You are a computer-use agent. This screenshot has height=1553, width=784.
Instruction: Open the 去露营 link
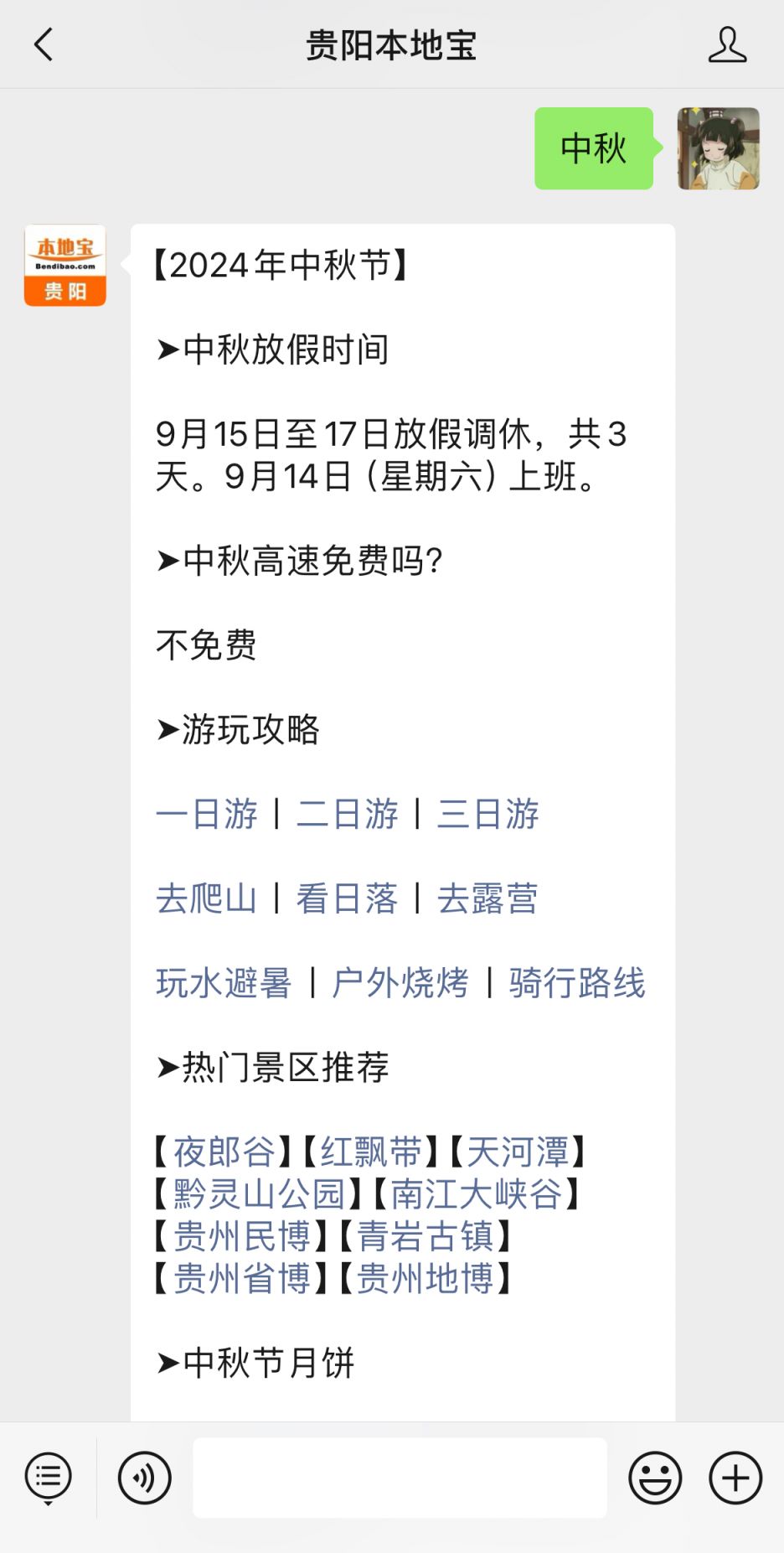pos(488,898)
